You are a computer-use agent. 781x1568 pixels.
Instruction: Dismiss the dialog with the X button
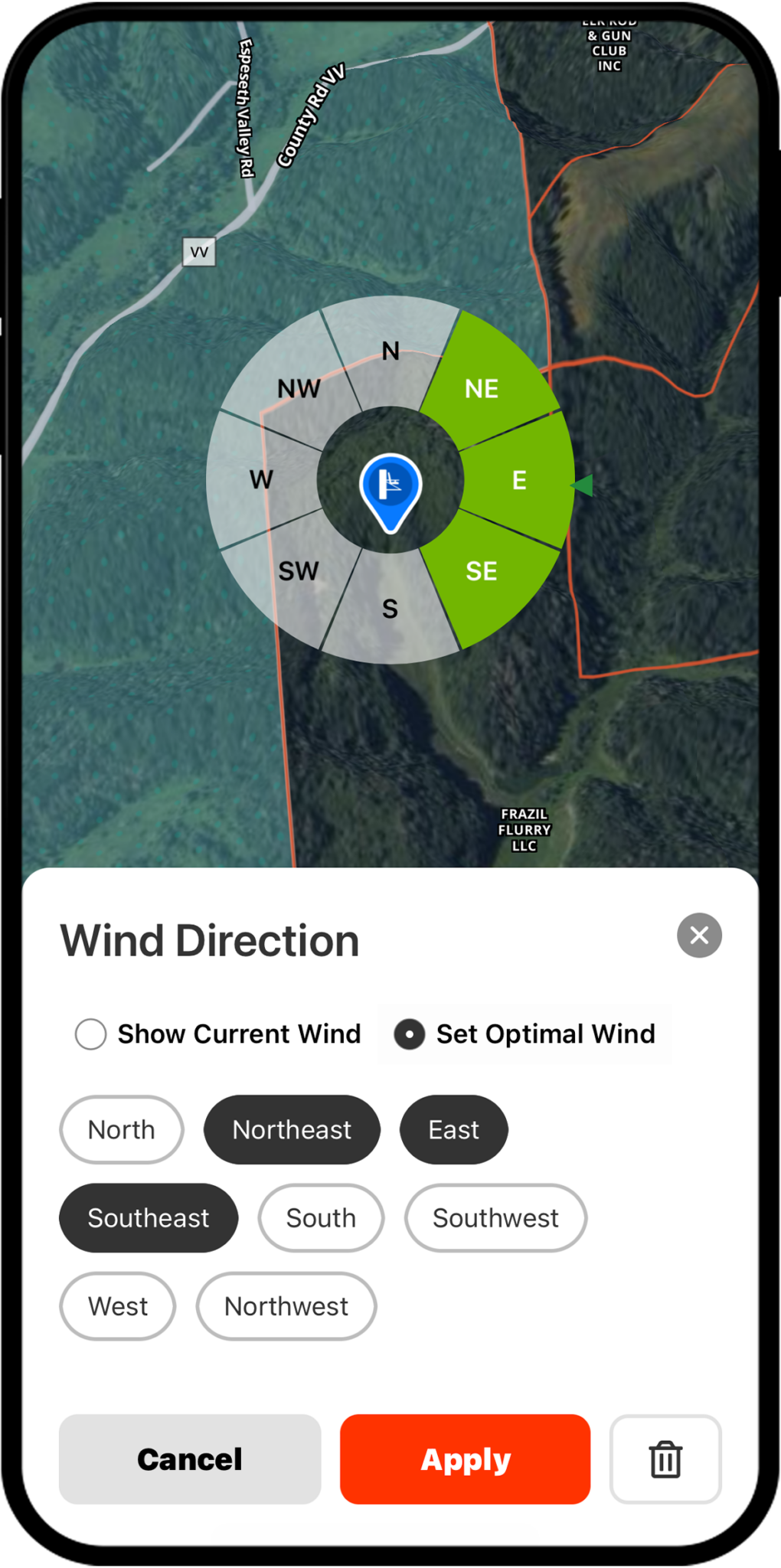699,935
